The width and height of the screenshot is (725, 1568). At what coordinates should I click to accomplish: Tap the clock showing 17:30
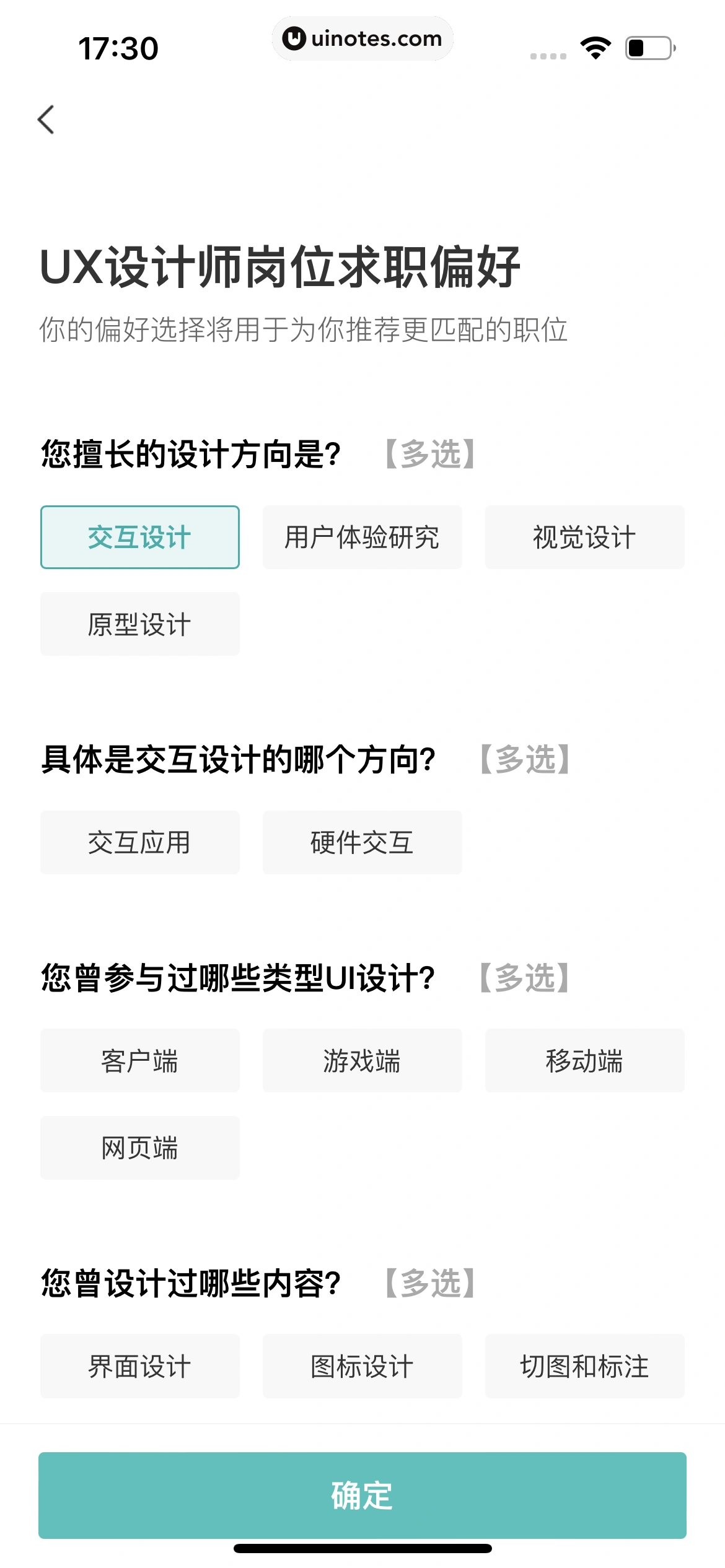[x=120, y=46]
